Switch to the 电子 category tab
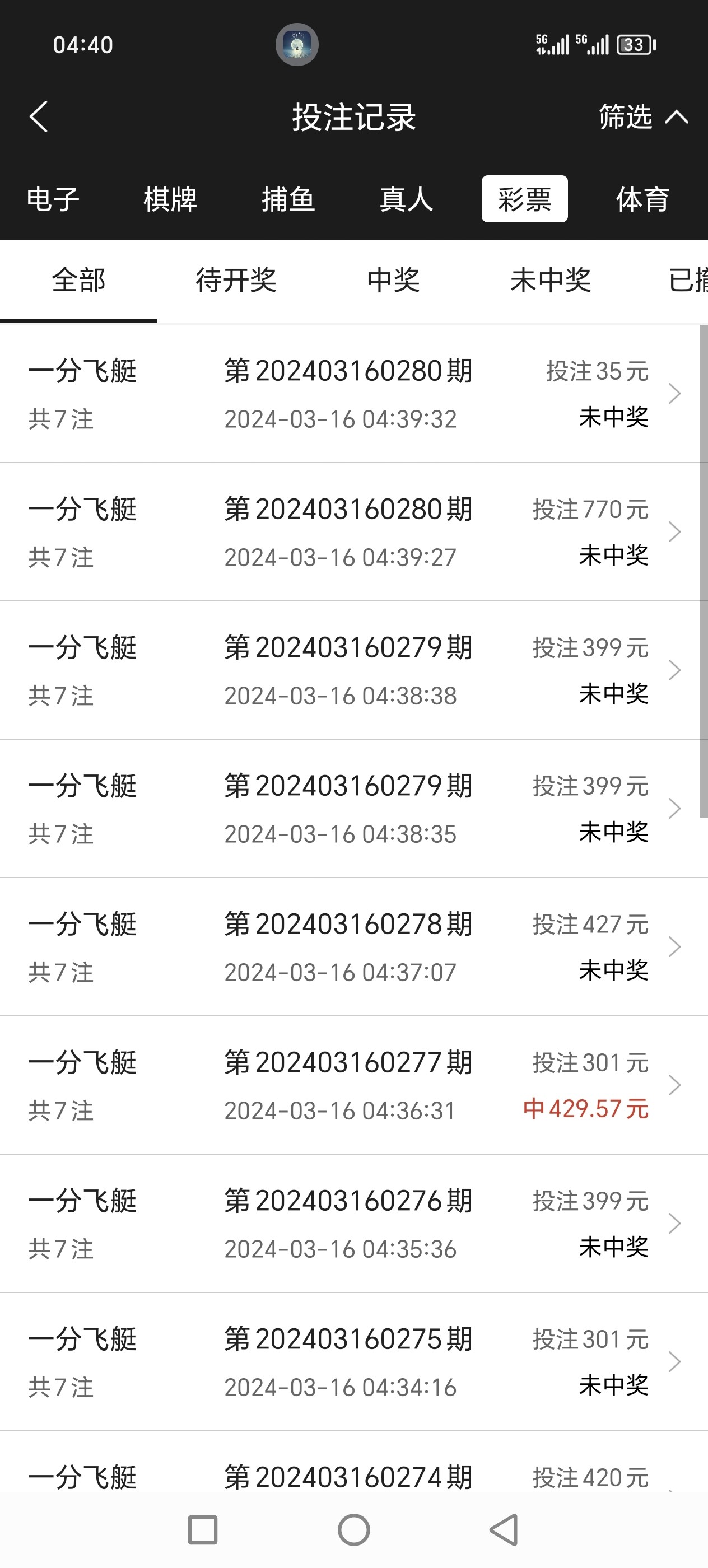 pyautogui.click(x=53, y=200)
